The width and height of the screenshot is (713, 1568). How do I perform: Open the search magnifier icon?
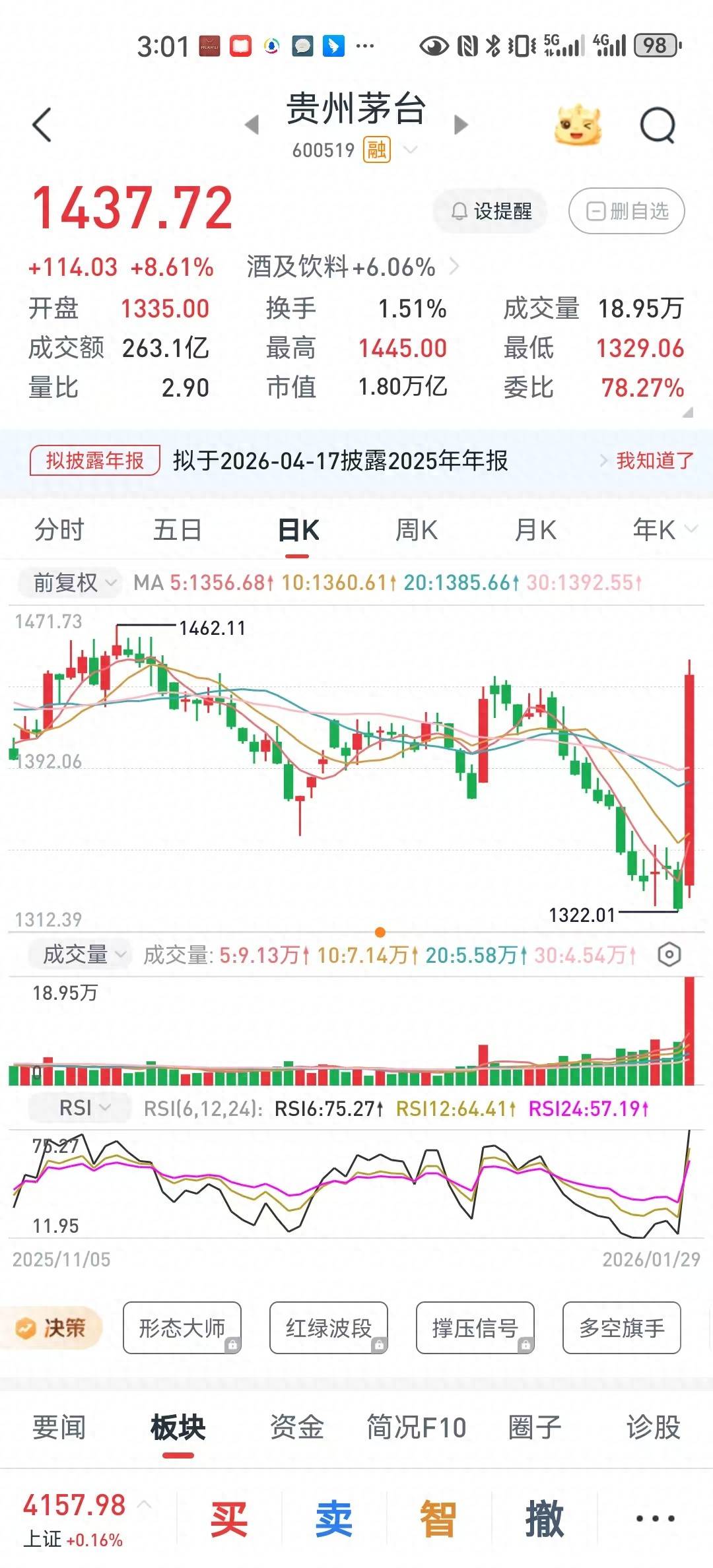658,125
